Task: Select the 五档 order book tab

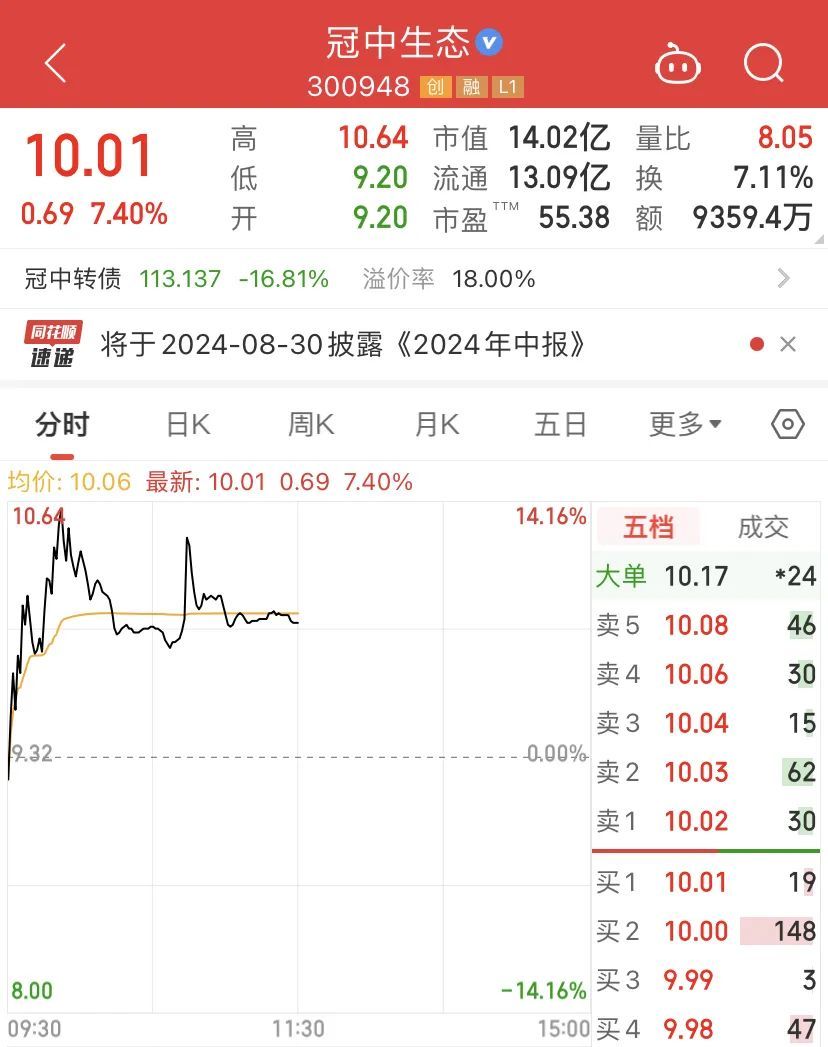Action: [648, 527]
